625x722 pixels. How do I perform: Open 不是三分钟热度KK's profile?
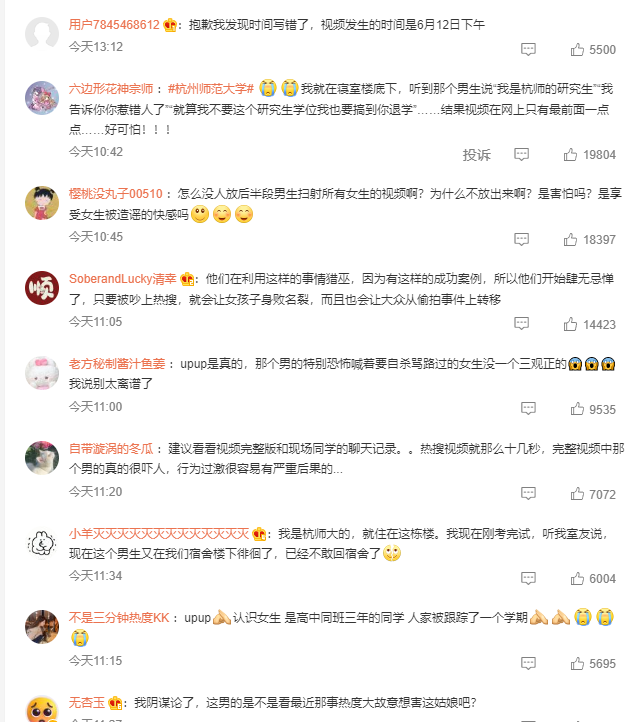pyautogui.click(x=118, y=617)
